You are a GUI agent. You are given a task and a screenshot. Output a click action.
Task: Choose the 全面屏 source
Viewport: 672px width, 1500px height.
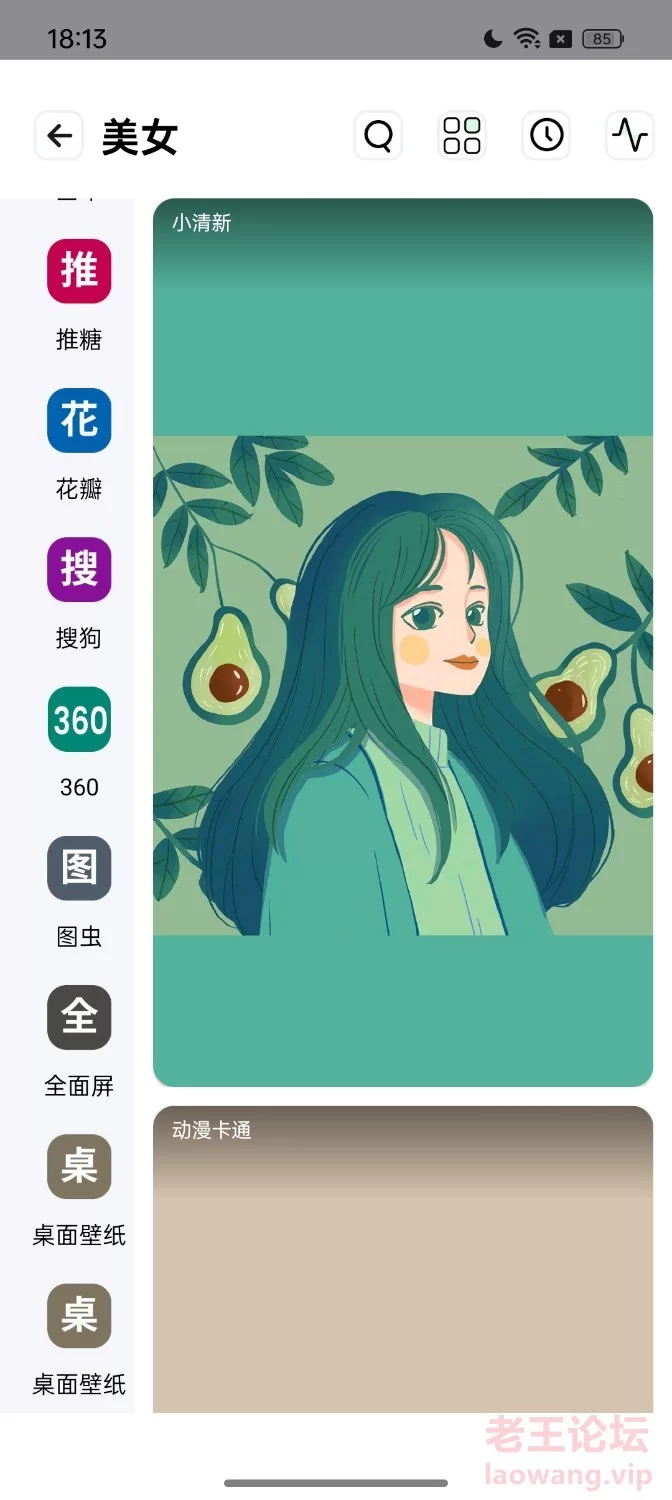[x=79, y=1041]
